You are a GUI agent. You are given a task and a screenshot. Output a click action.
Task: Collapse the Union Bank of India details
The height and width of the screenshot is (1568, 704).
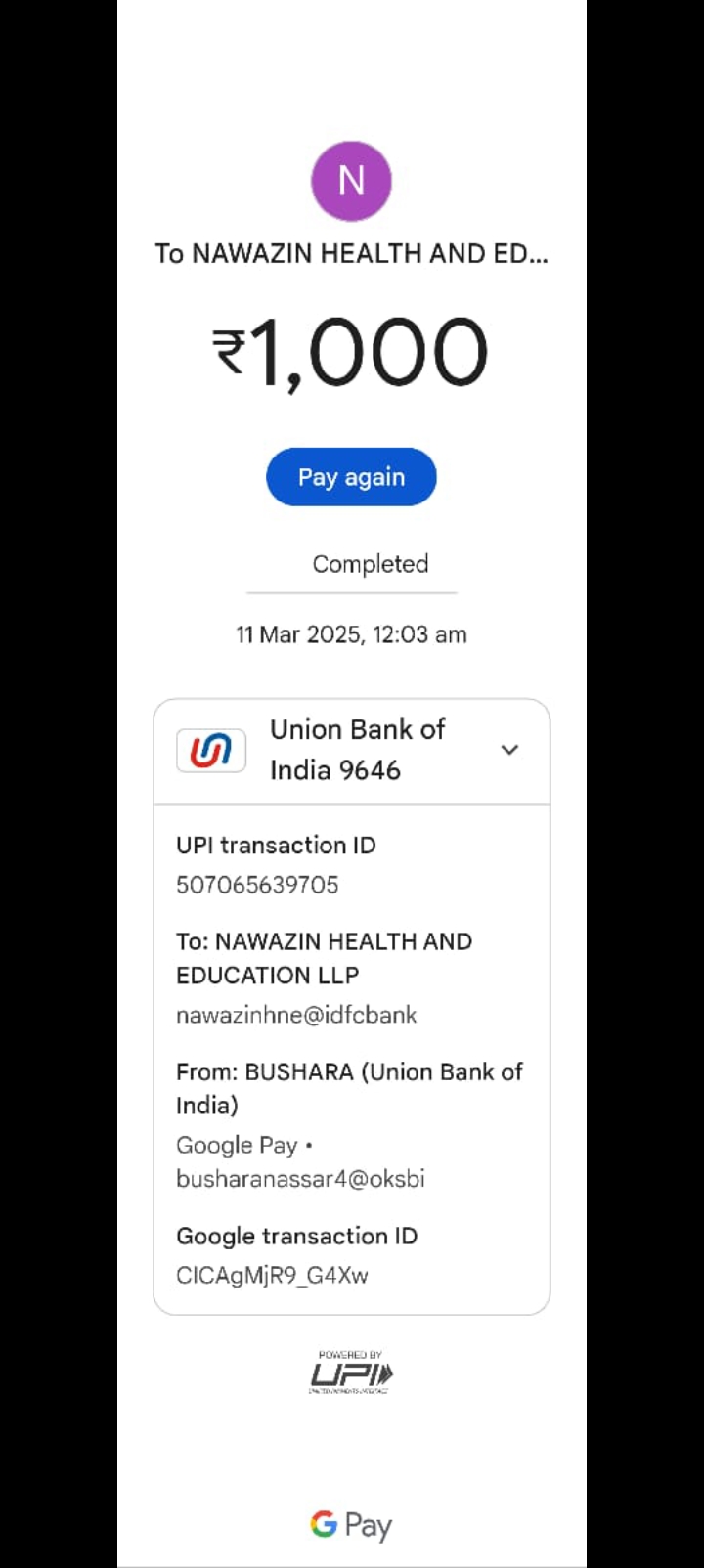(509, 750)
